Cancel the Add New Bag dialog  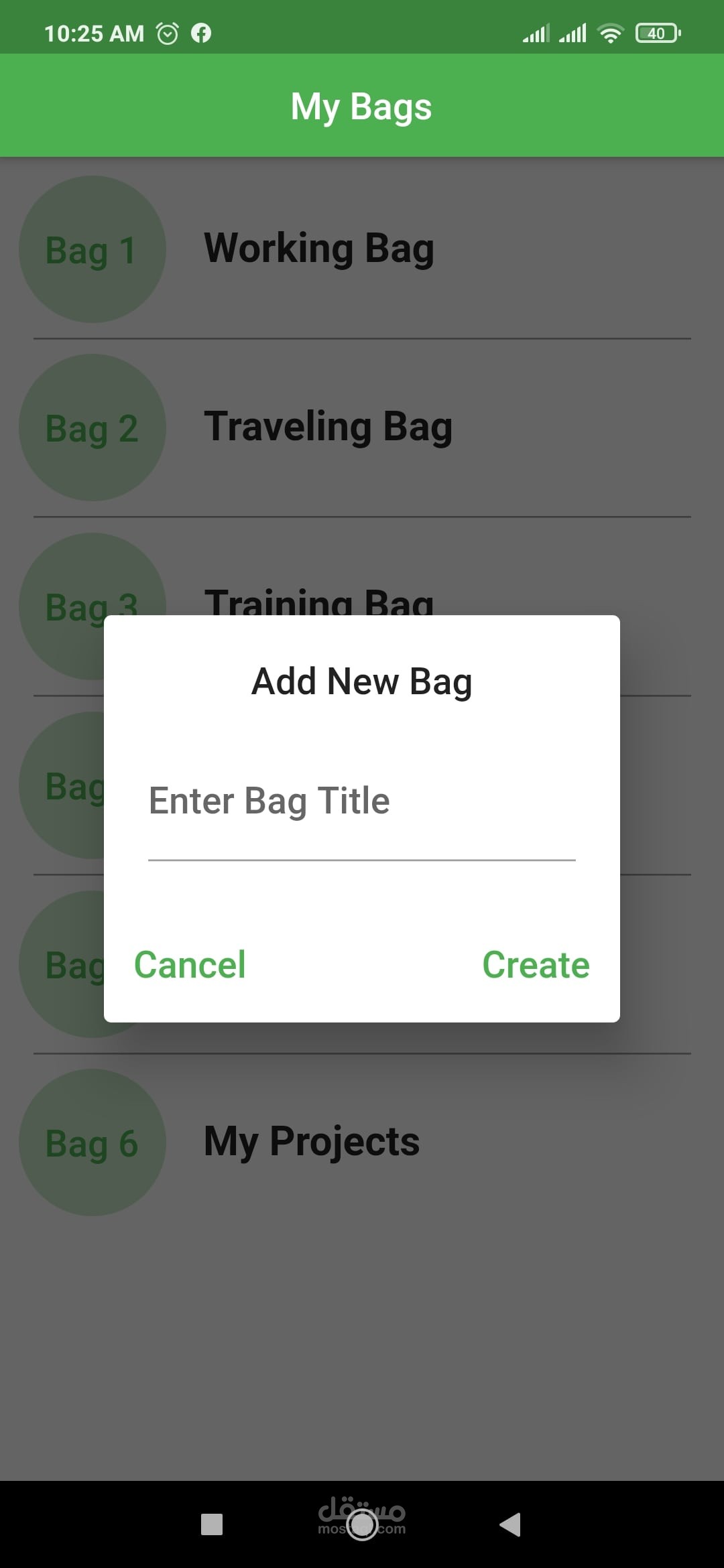pos(190,965)
